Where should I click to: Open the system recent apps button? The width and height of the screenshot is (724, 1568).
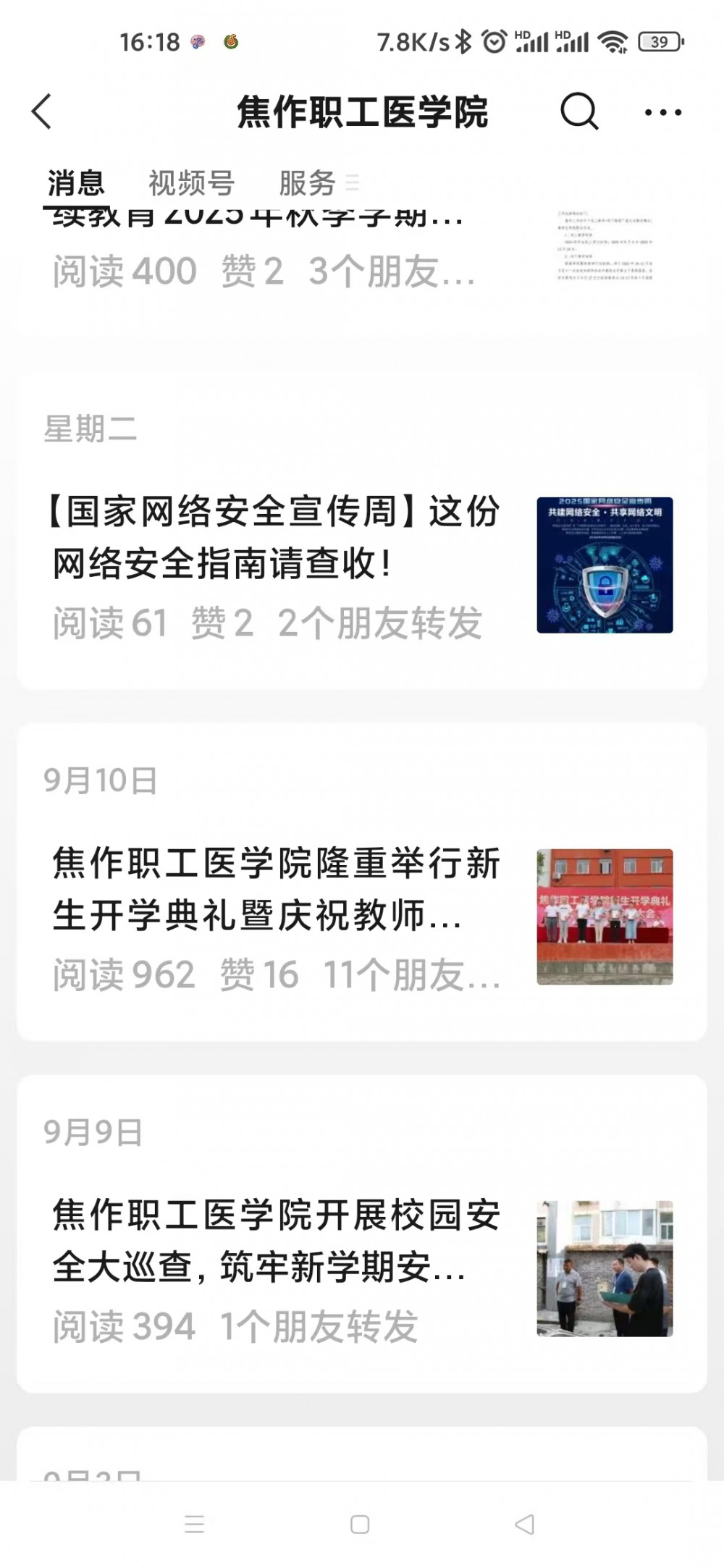(194, 1524)
